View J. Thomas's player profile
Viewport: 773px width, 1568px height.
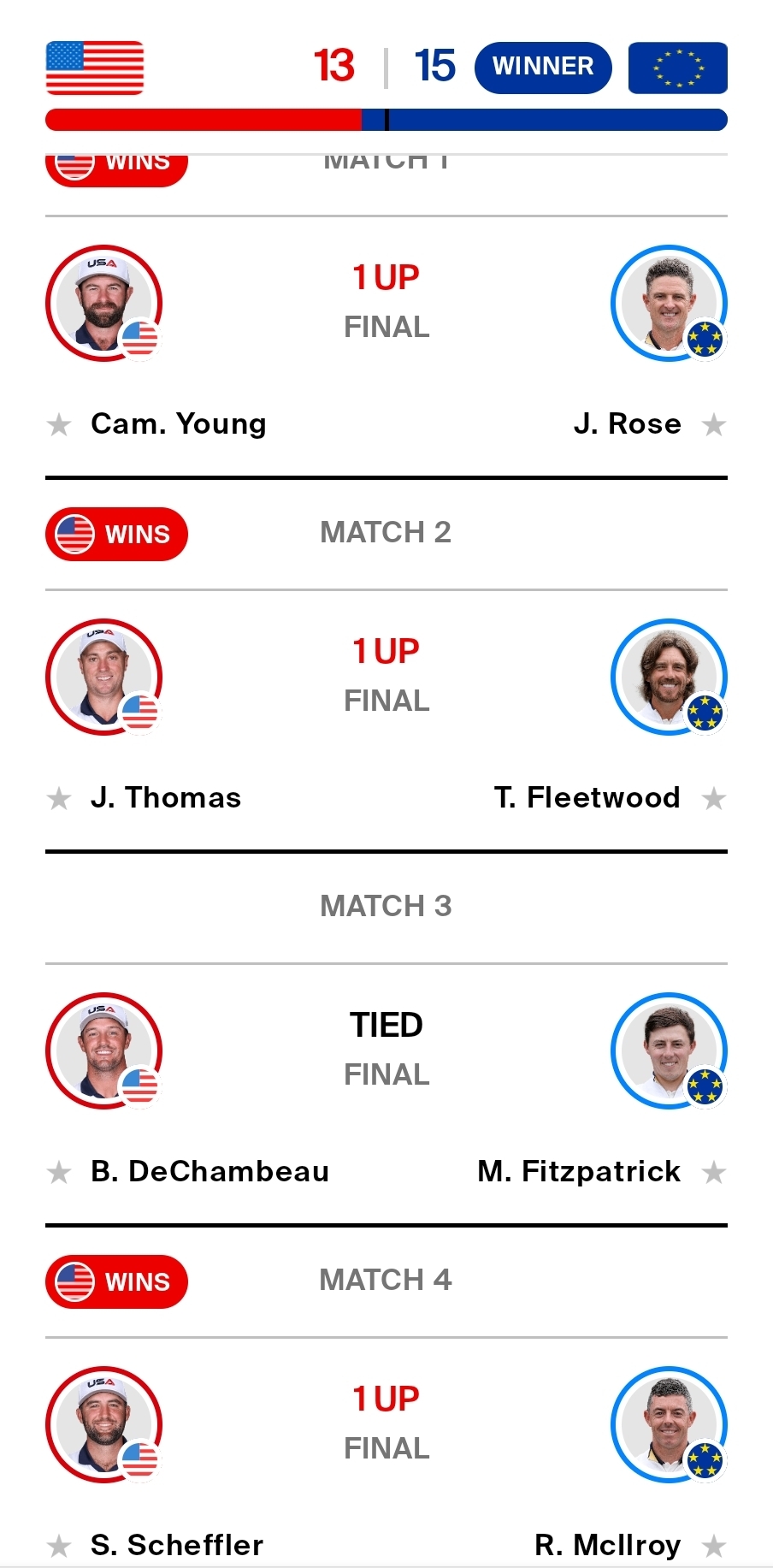coord(103,677)
